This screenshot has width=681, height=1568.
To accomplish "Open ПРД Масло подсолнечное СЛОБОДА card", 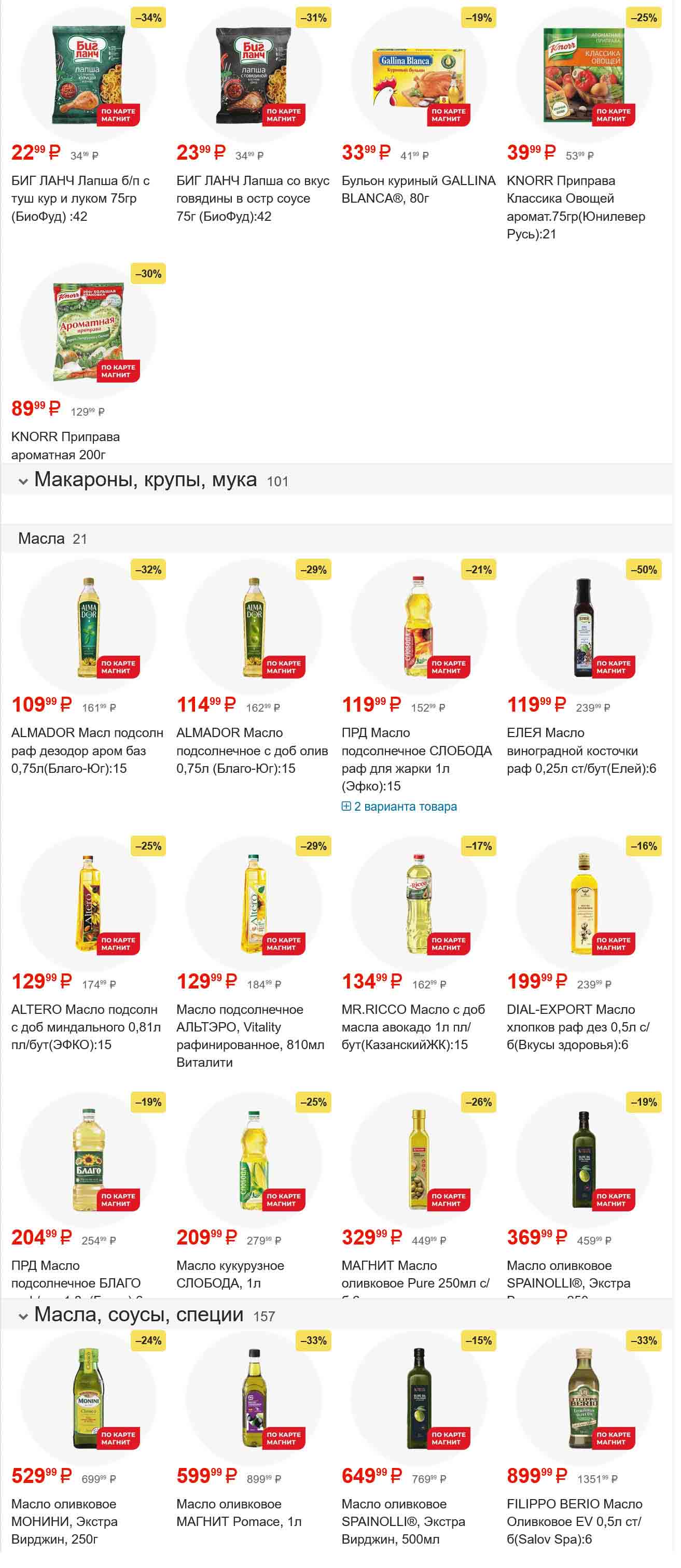I will [416, 758].
